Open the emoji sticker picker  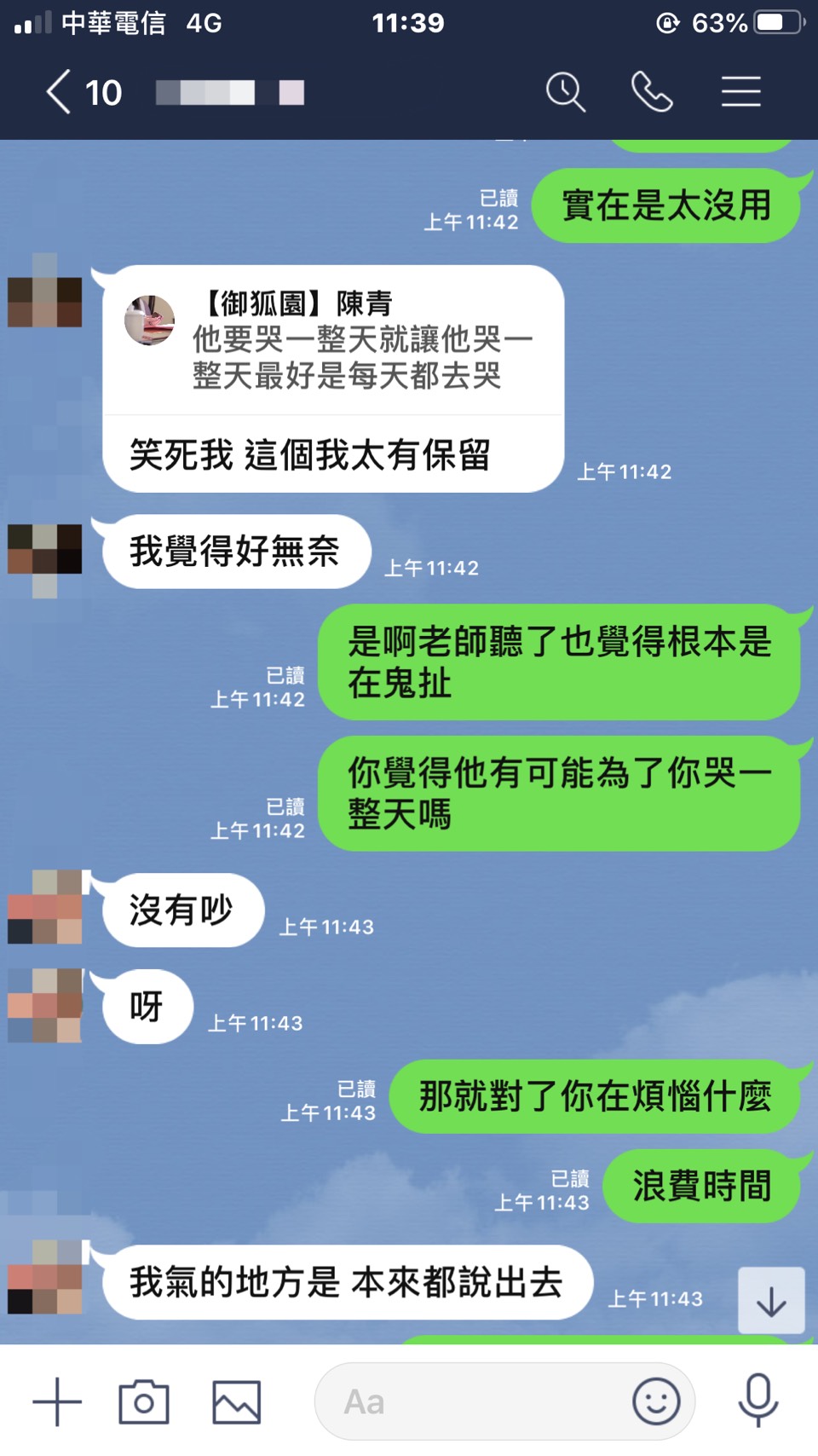pos(656,1401)
